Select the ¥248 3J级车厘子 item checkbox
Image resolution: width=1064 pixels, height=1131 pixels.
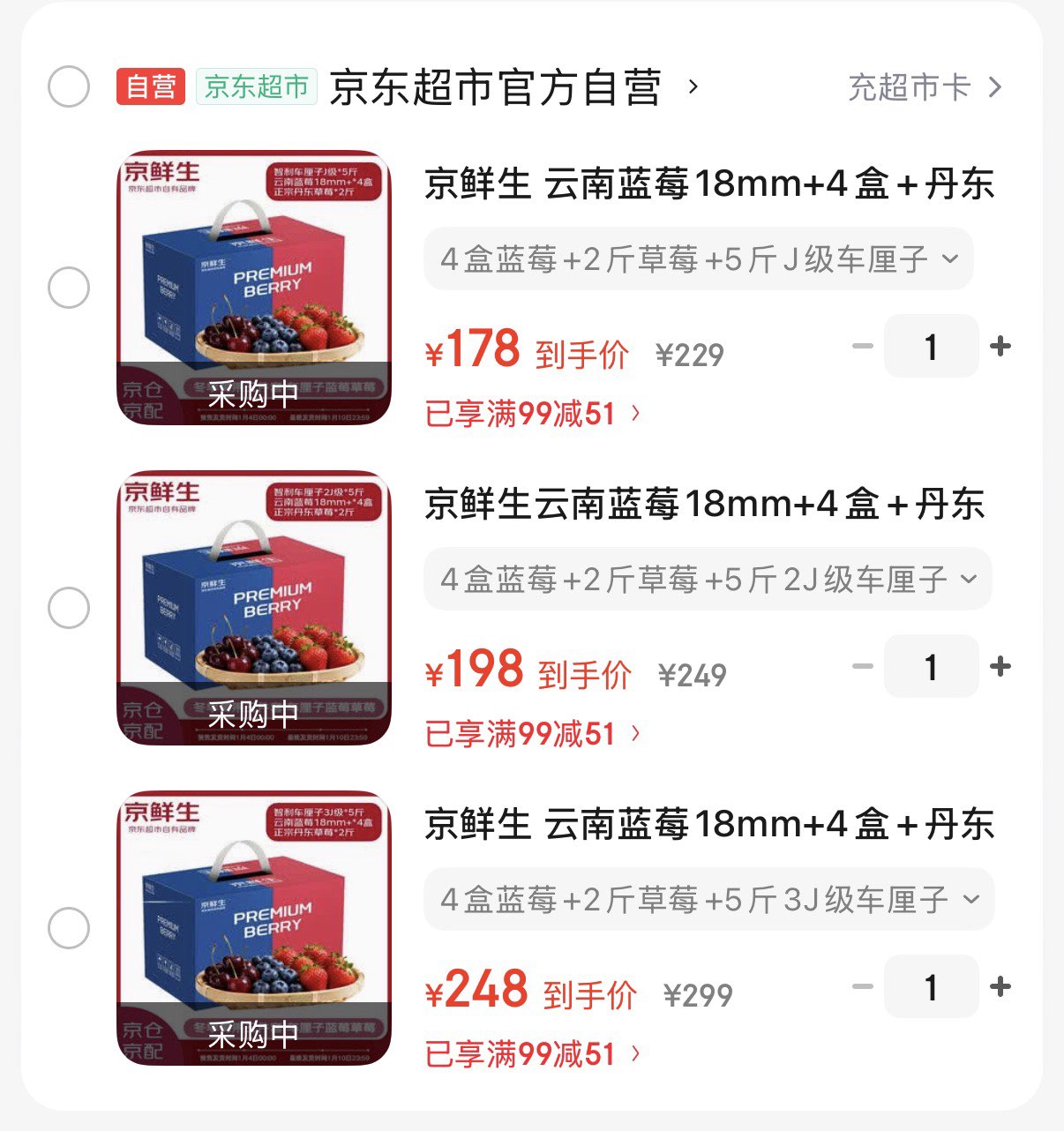coord(69,928)
